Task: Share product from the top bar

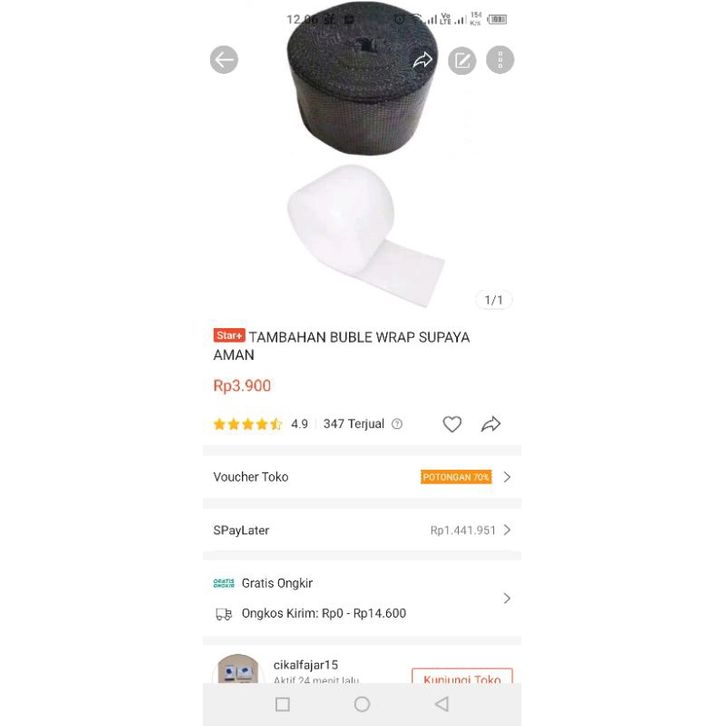Action: point(423,60)
